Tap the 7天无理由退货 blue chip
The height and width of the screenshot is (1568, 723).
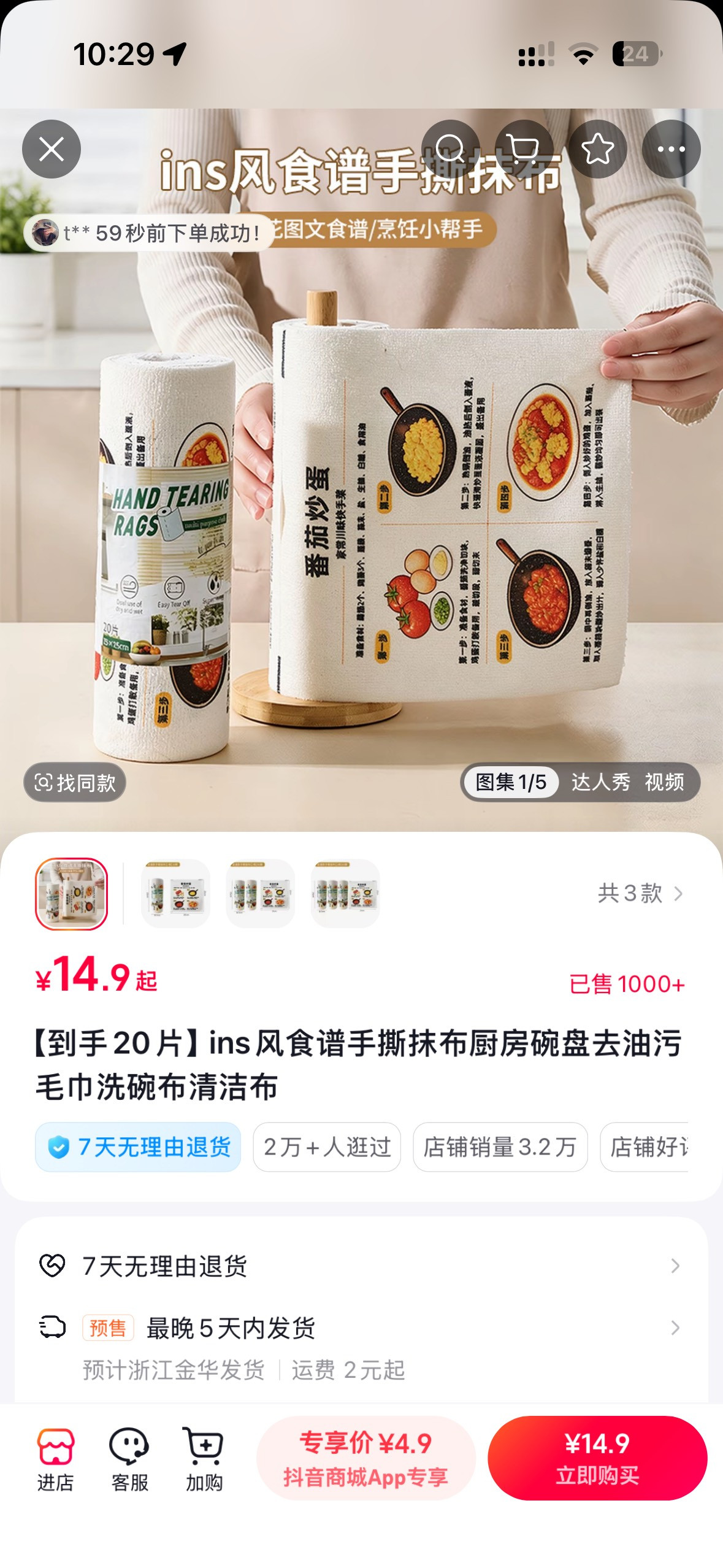pos(138,1147)
